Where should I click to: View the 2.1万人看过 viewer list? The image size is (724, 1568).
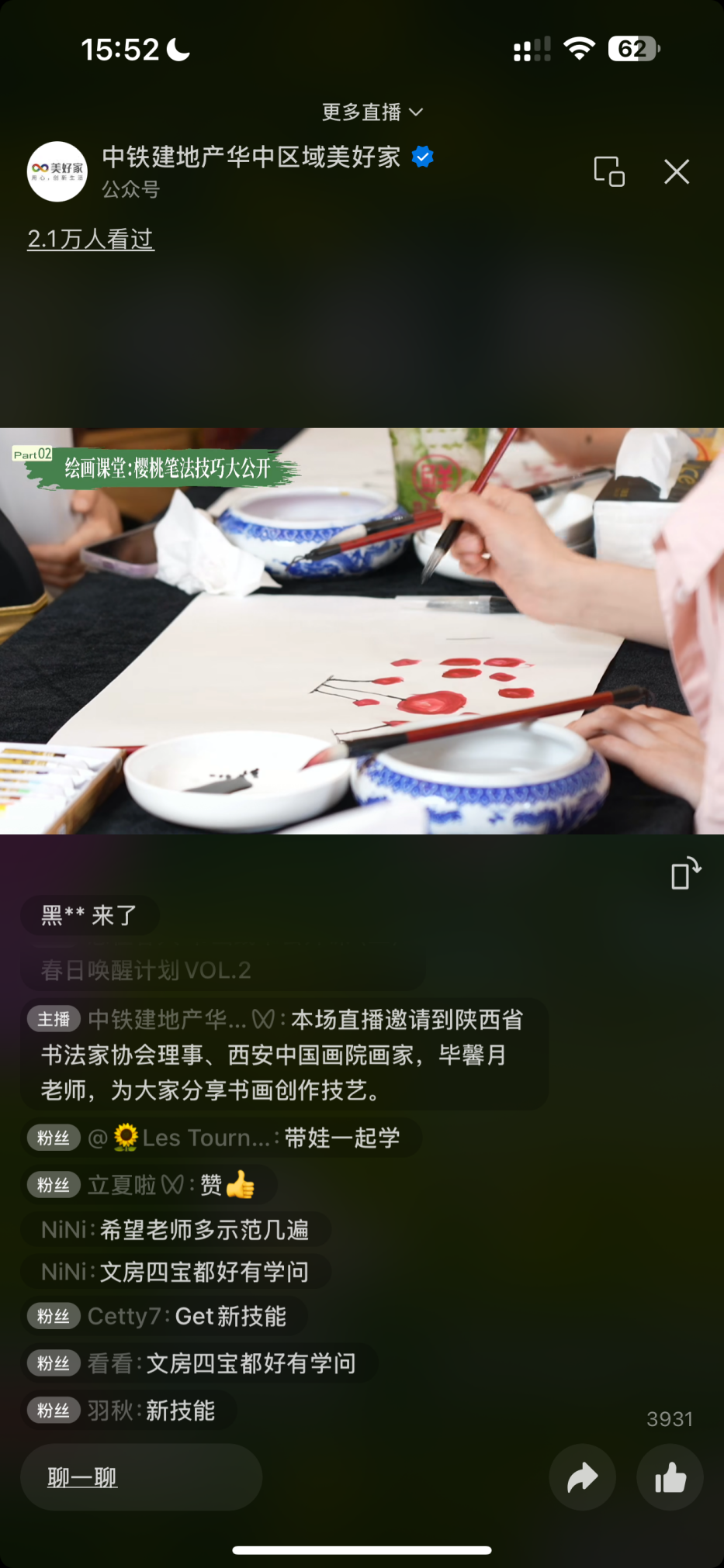click(91, 239)
